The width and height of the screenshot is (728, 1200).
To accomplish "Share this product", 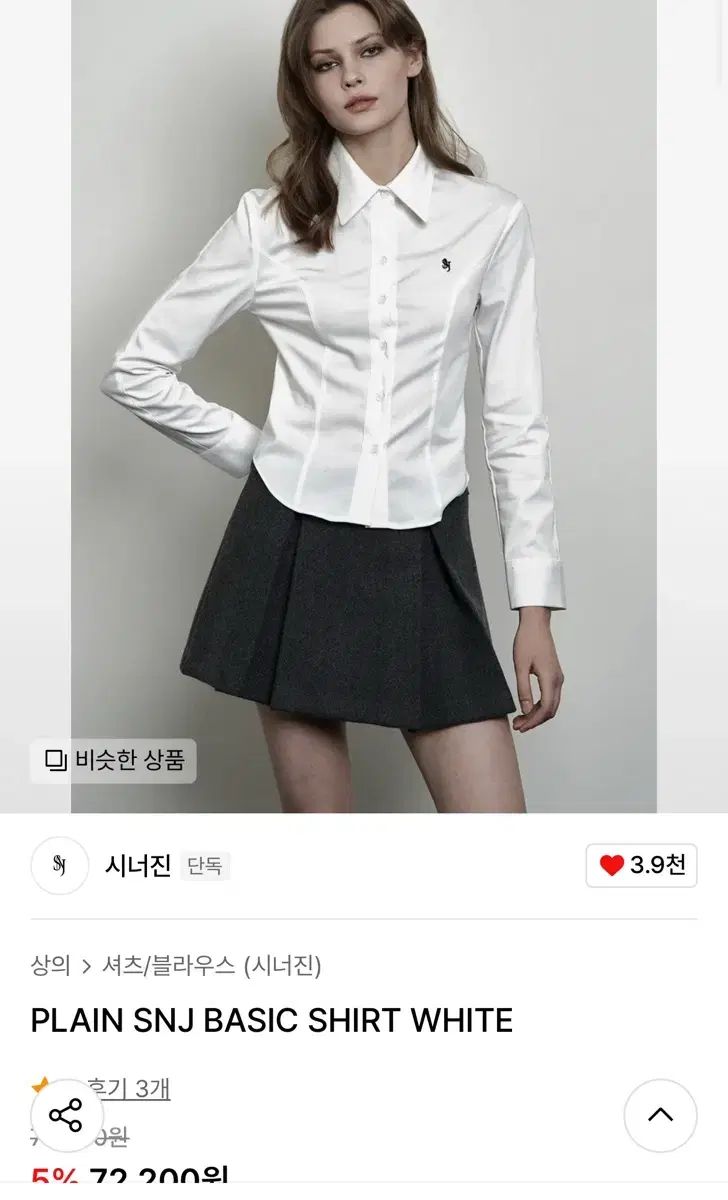I will click(x=67, y=1116).
